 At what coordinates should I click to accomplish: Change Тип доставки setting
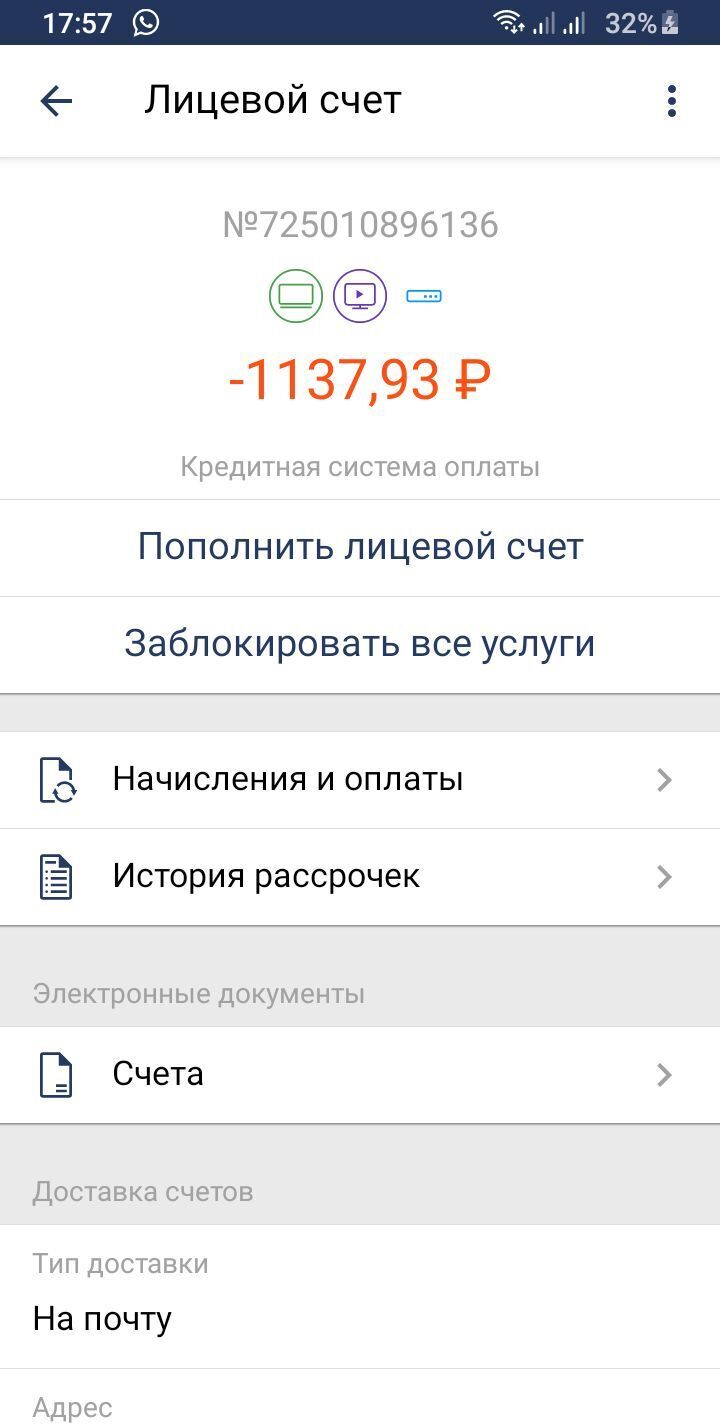tap(360, 1296)
